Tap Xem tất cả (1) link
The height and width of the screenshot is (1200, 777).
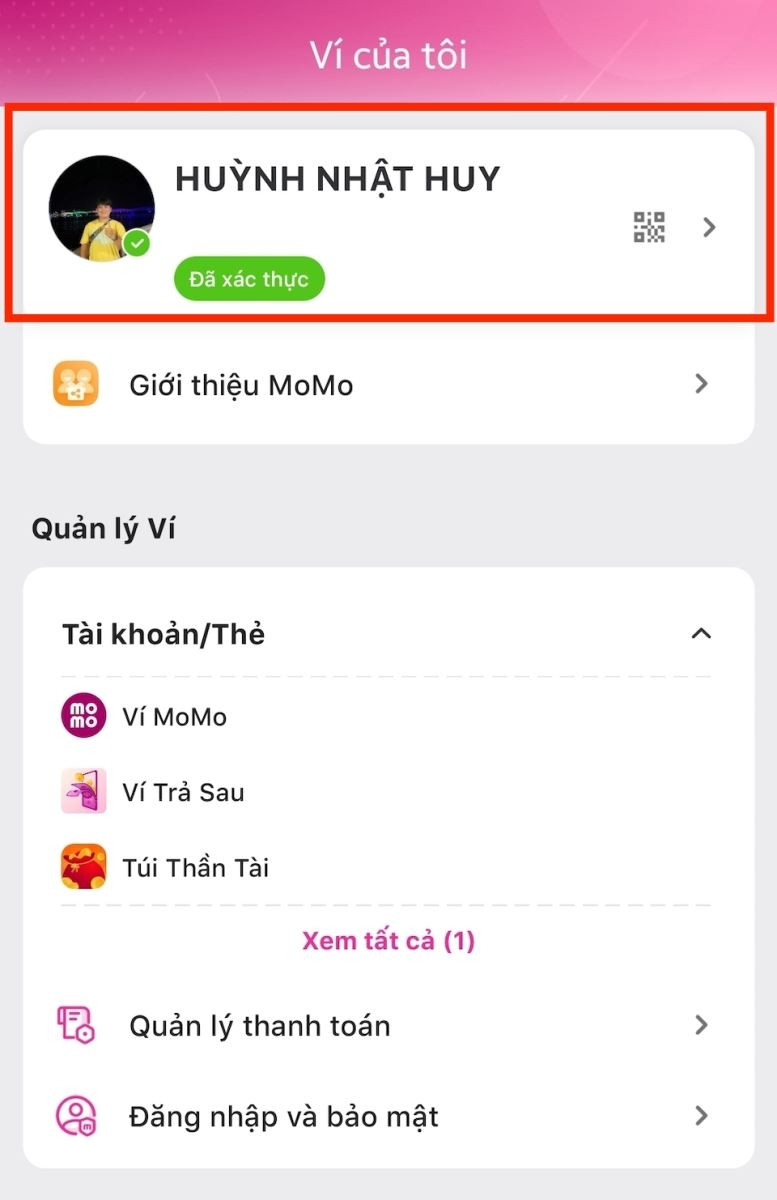(388, 941)
